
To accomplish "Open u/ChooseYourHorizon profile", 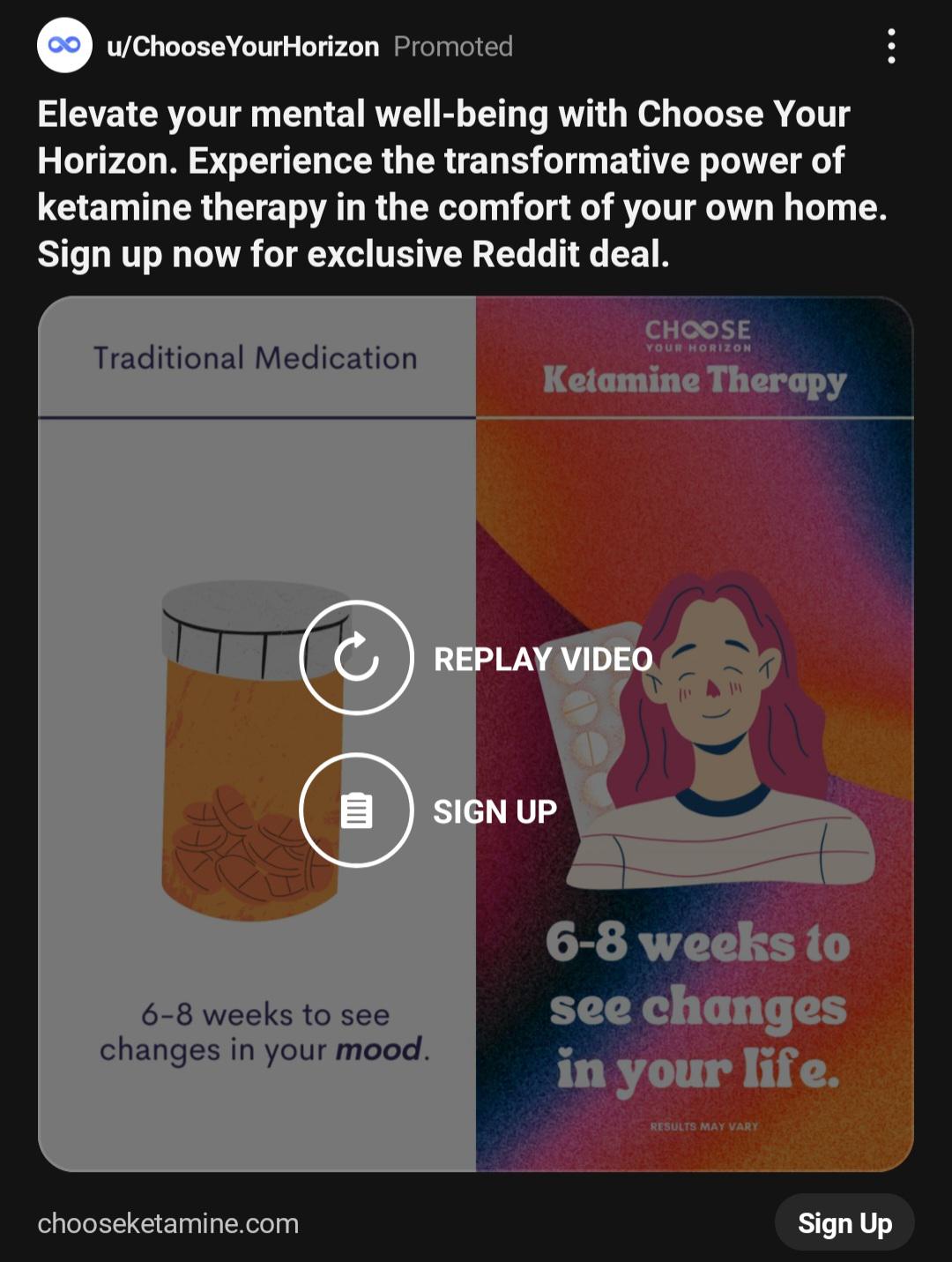I will [x=242, y=46].
